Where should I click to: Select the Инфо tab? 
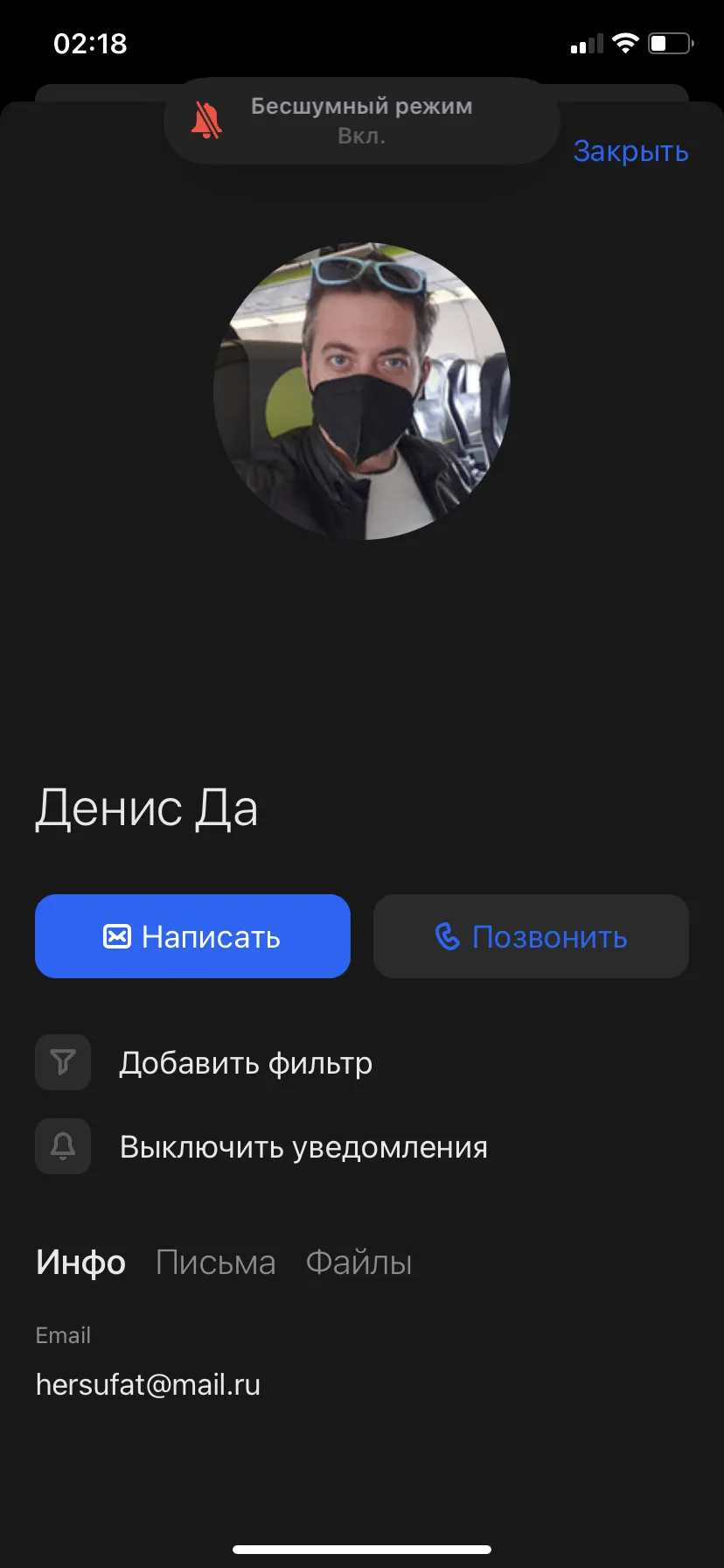[80, 1263]
